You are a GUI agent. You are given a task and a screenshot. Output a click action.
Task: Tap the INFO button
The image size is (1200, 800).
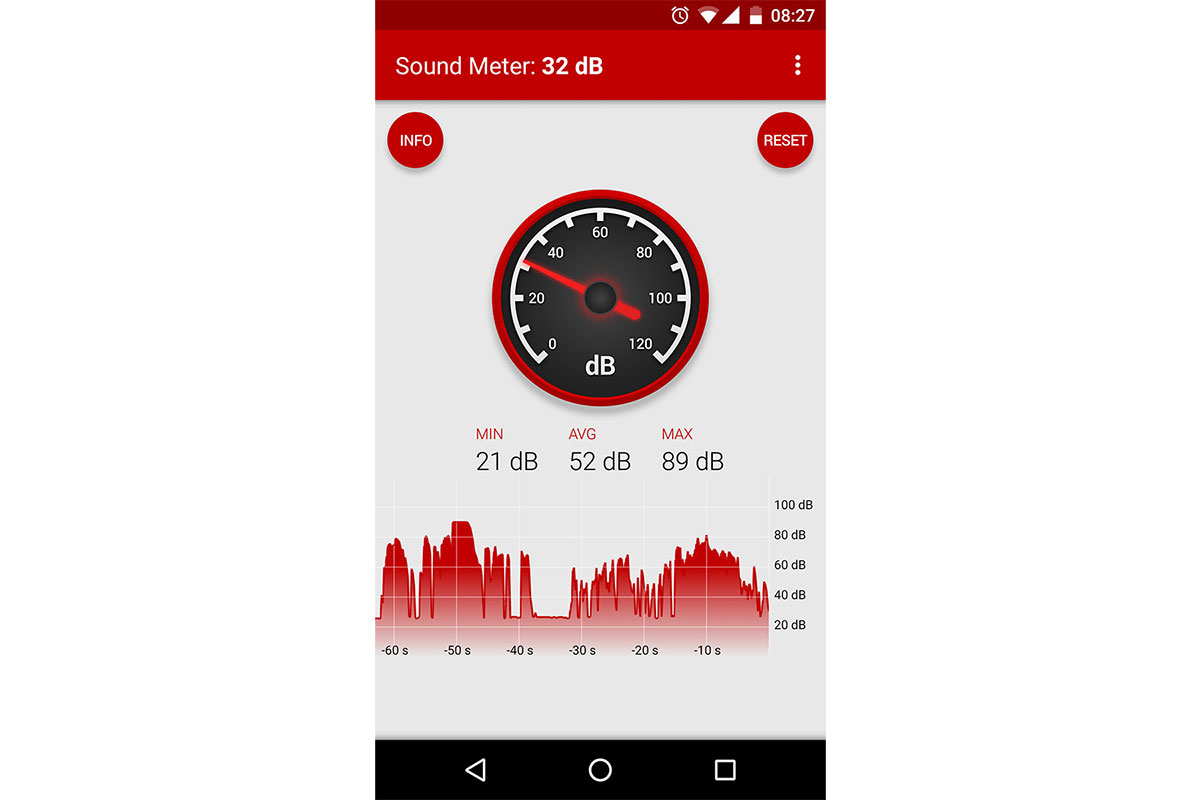(x=415, y=141)
